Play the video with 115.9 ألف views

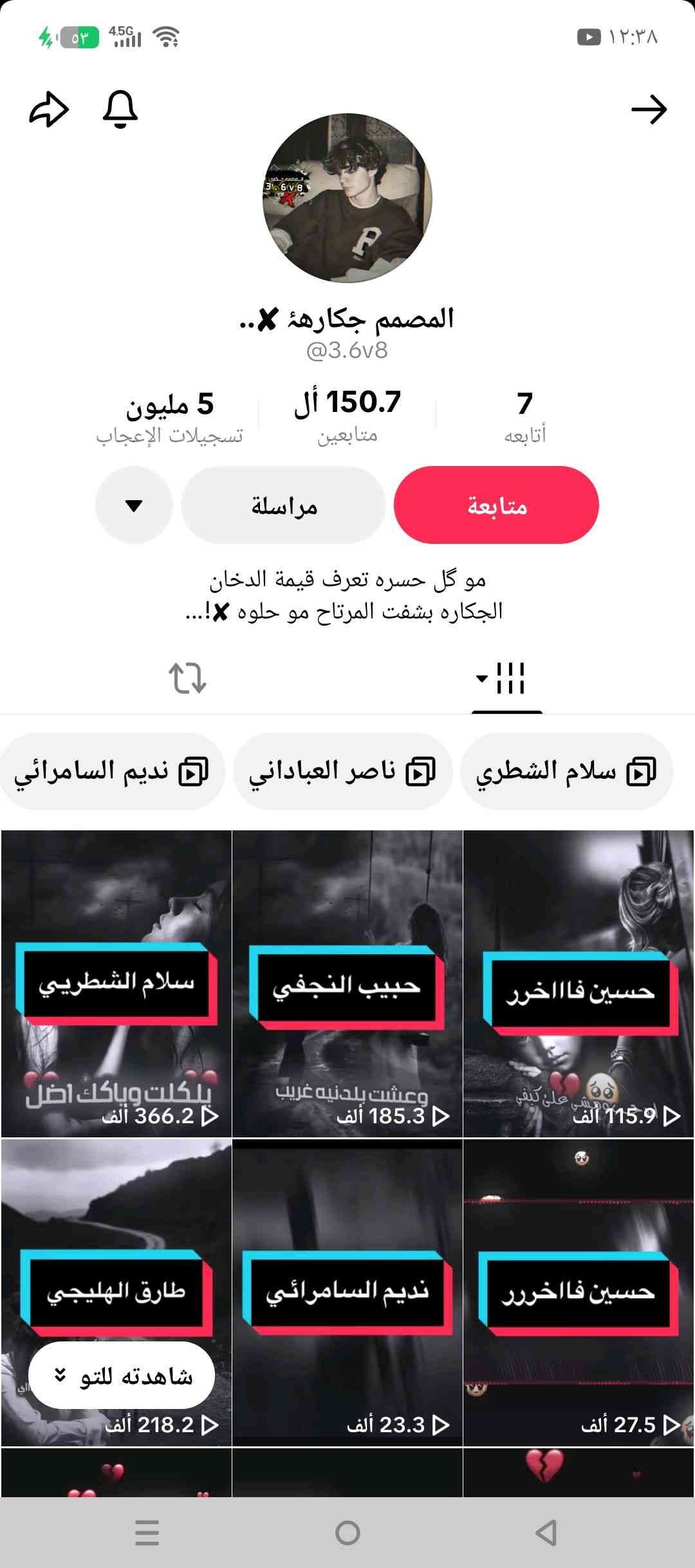point(578,983)
